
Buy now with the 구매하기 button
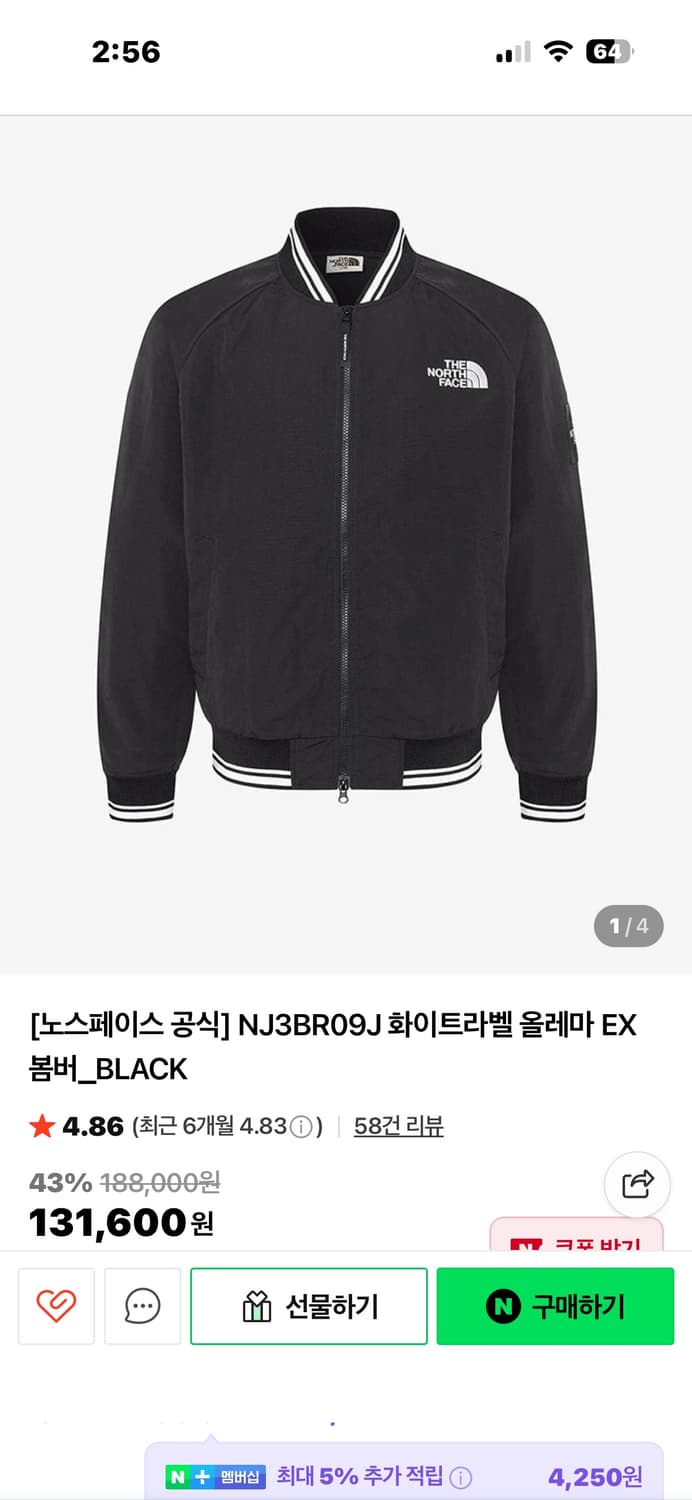click(x=555, y=1306)
